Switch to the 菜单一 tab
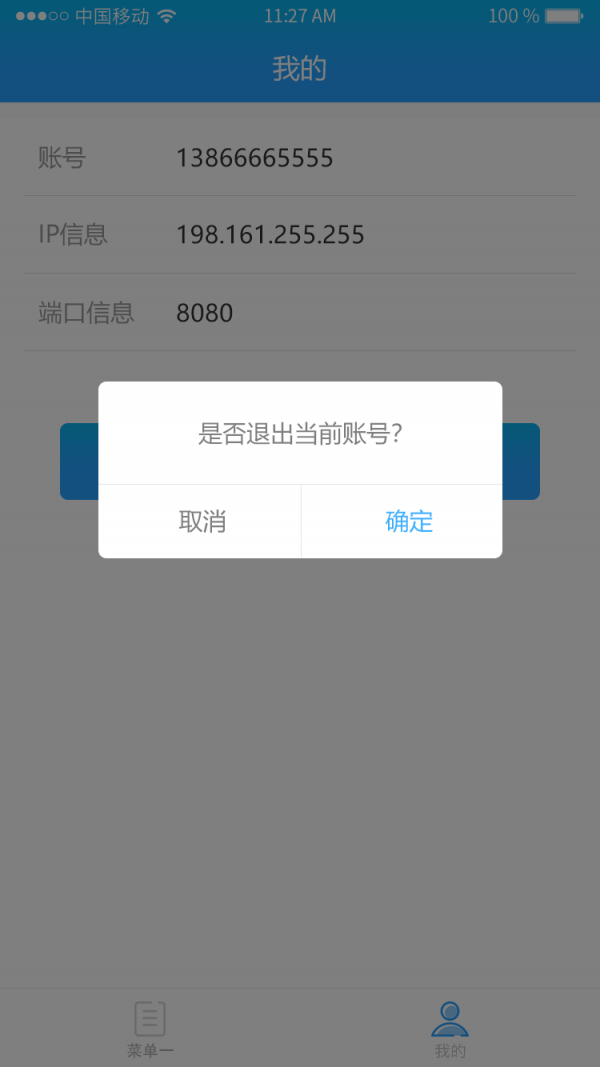This screenshot has width=600, height=1067. click(x=150, y=1028)
